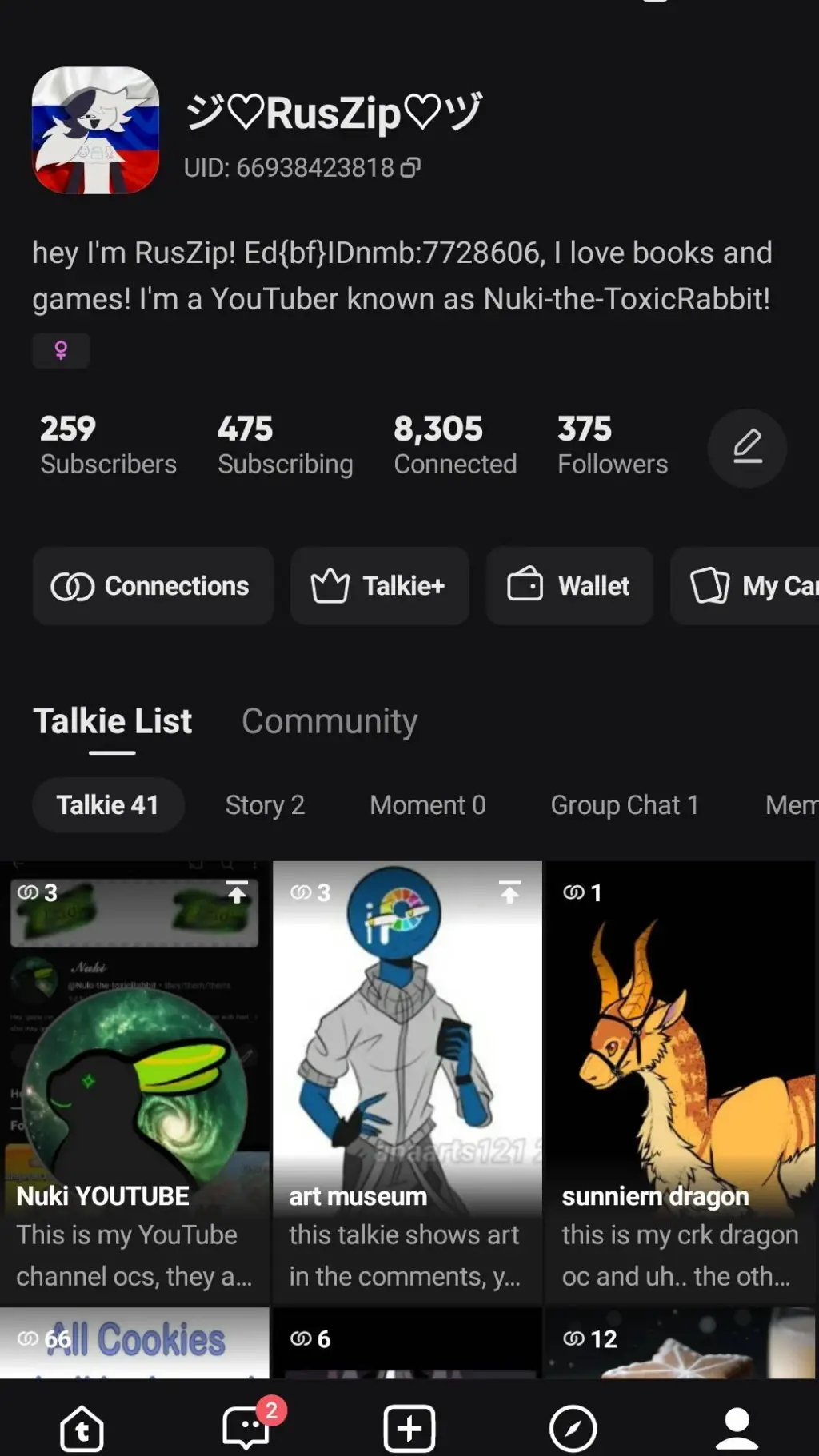Select the Talkie List tab

pos(112,721)
